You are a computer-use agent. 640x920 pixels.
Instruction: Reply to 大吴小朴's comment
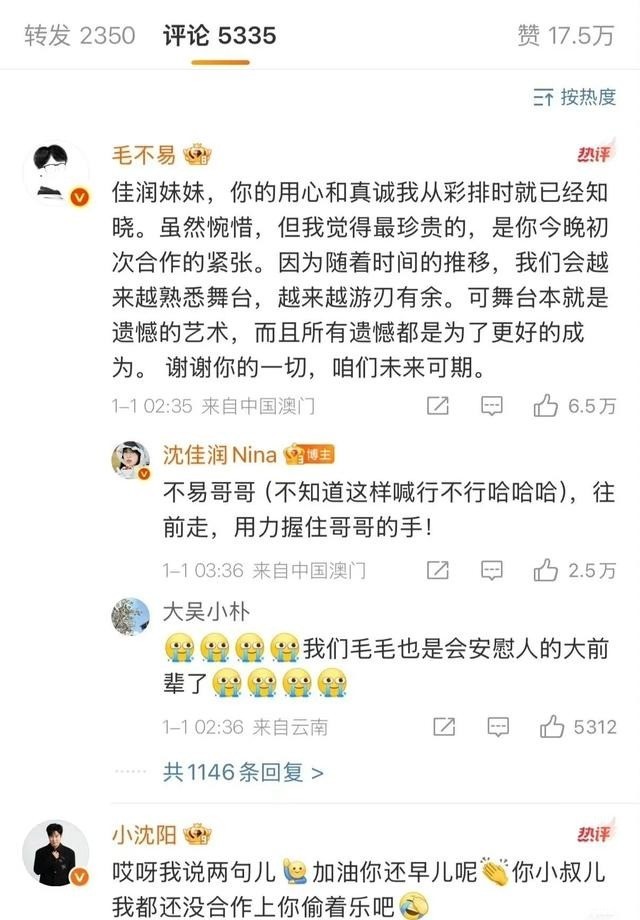point(491,727)
